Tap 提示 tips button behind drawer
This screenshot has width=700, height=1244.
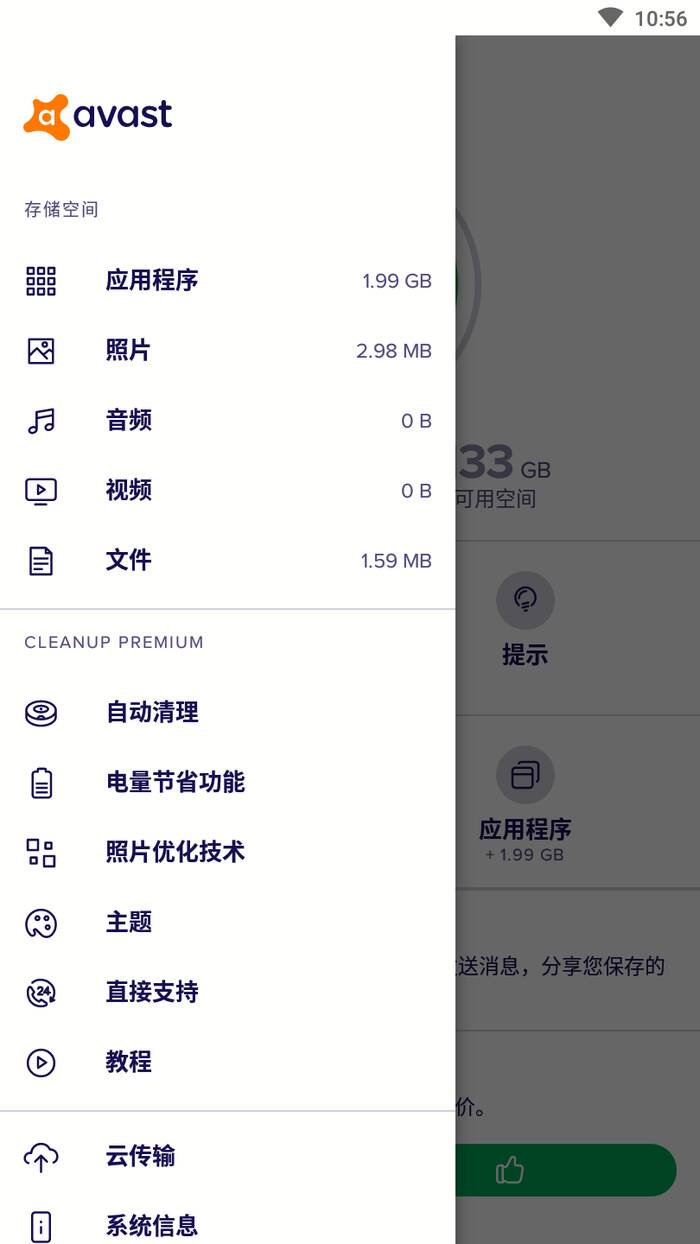(x=525, y=620)
